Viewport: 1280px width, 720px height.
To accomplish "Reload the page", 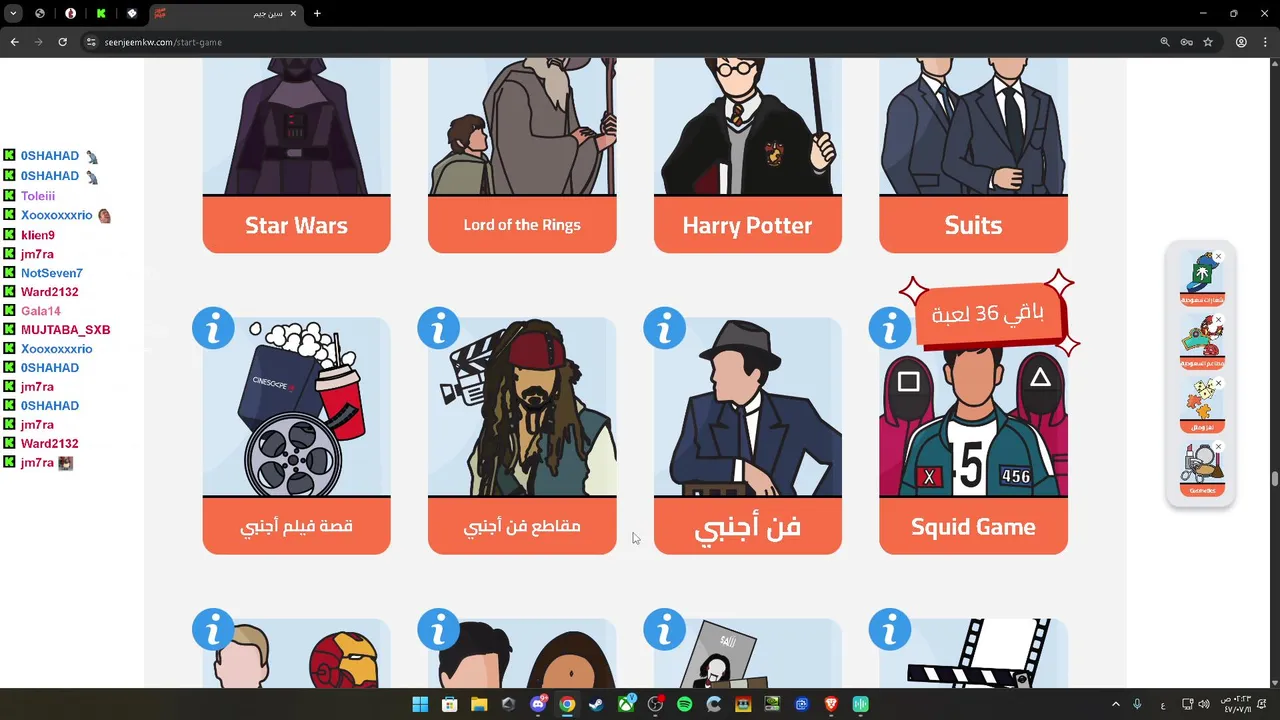I will point(62,42).
